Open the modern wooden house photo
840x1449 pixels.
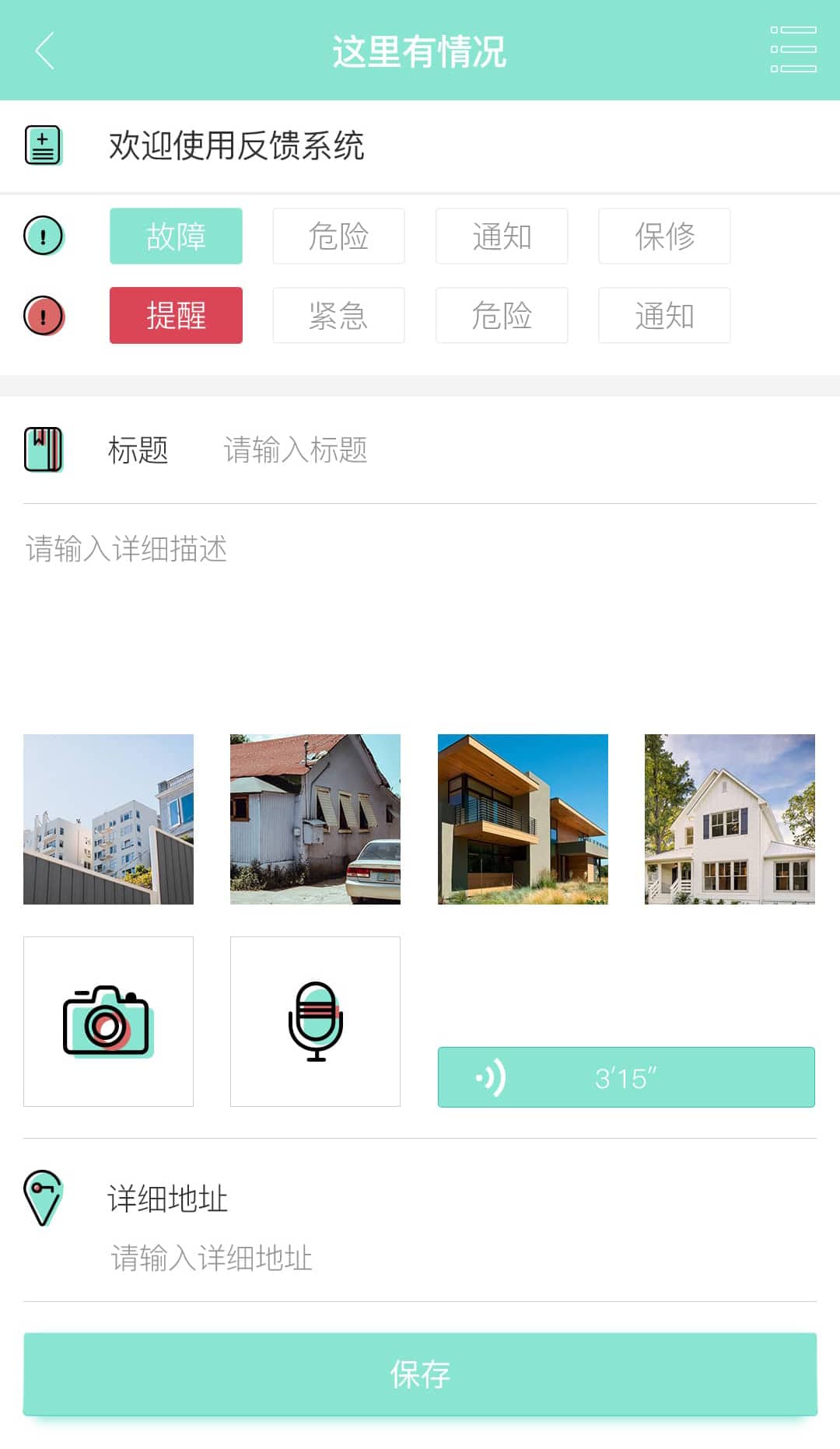(523, 819)
